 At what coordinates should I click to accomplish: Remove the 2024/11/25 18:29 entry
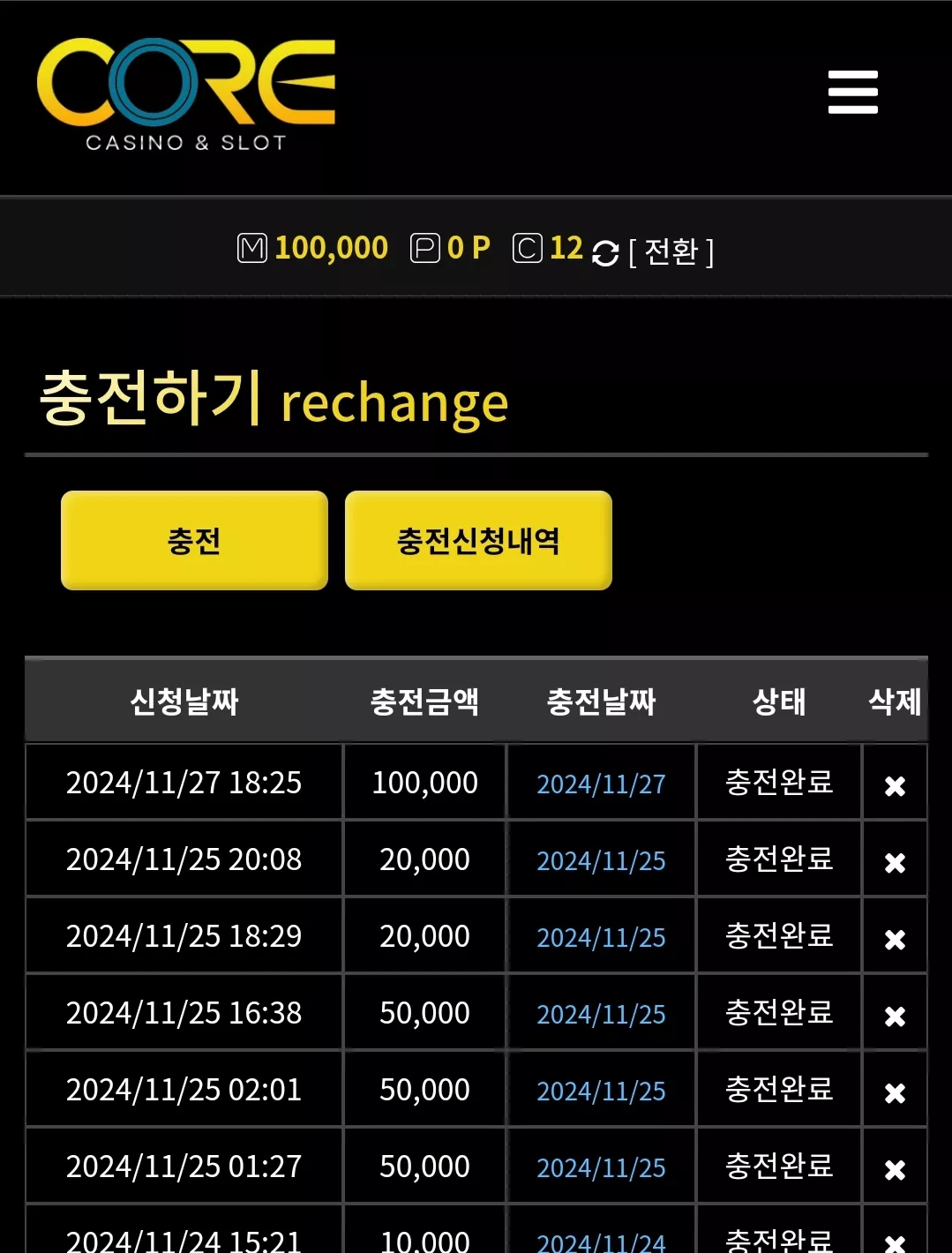895,939
